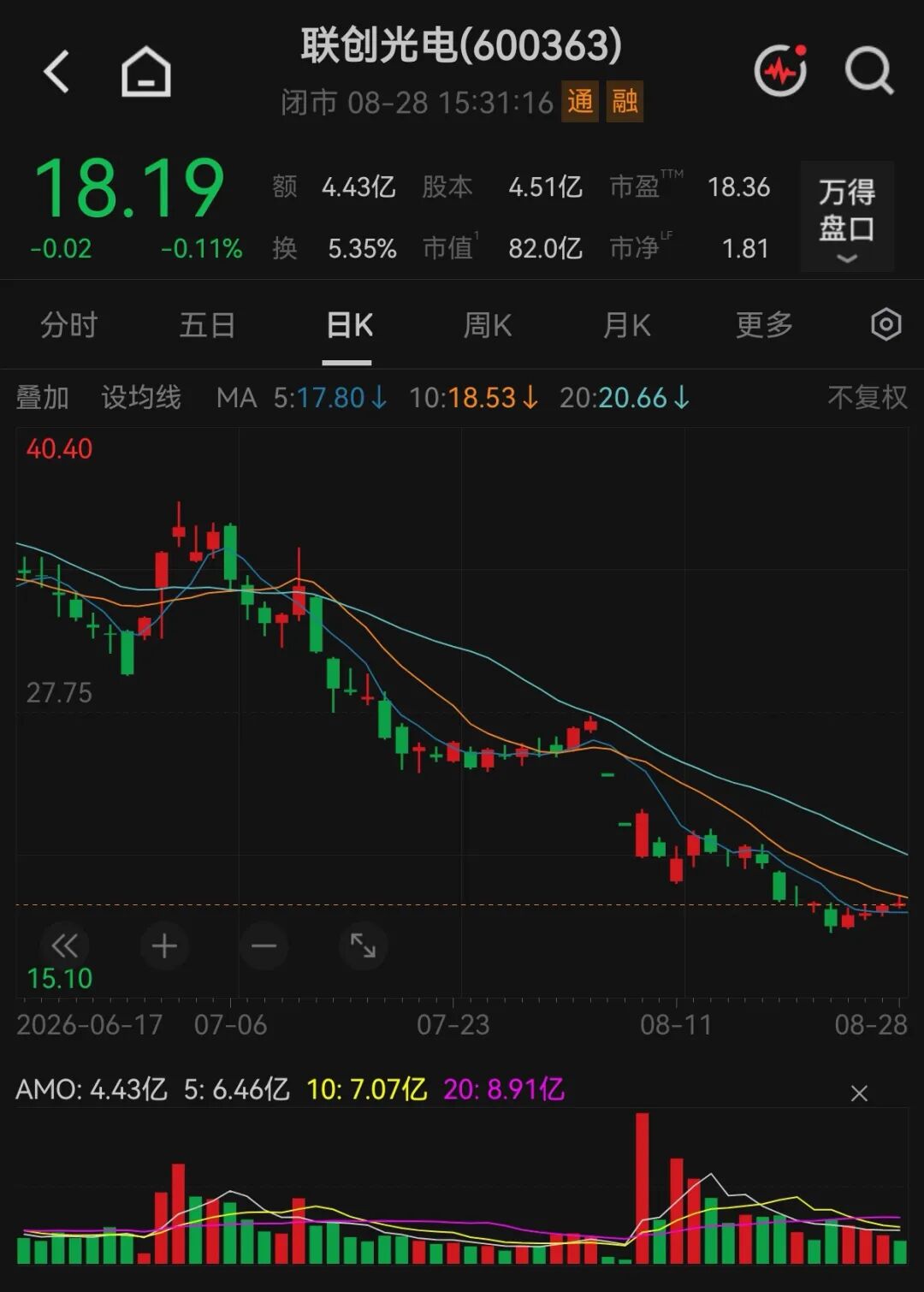The width and height of the screenshot is (924, 1292).
Task: Close the AMO volume indicator panel
Action: (859, 1093)
